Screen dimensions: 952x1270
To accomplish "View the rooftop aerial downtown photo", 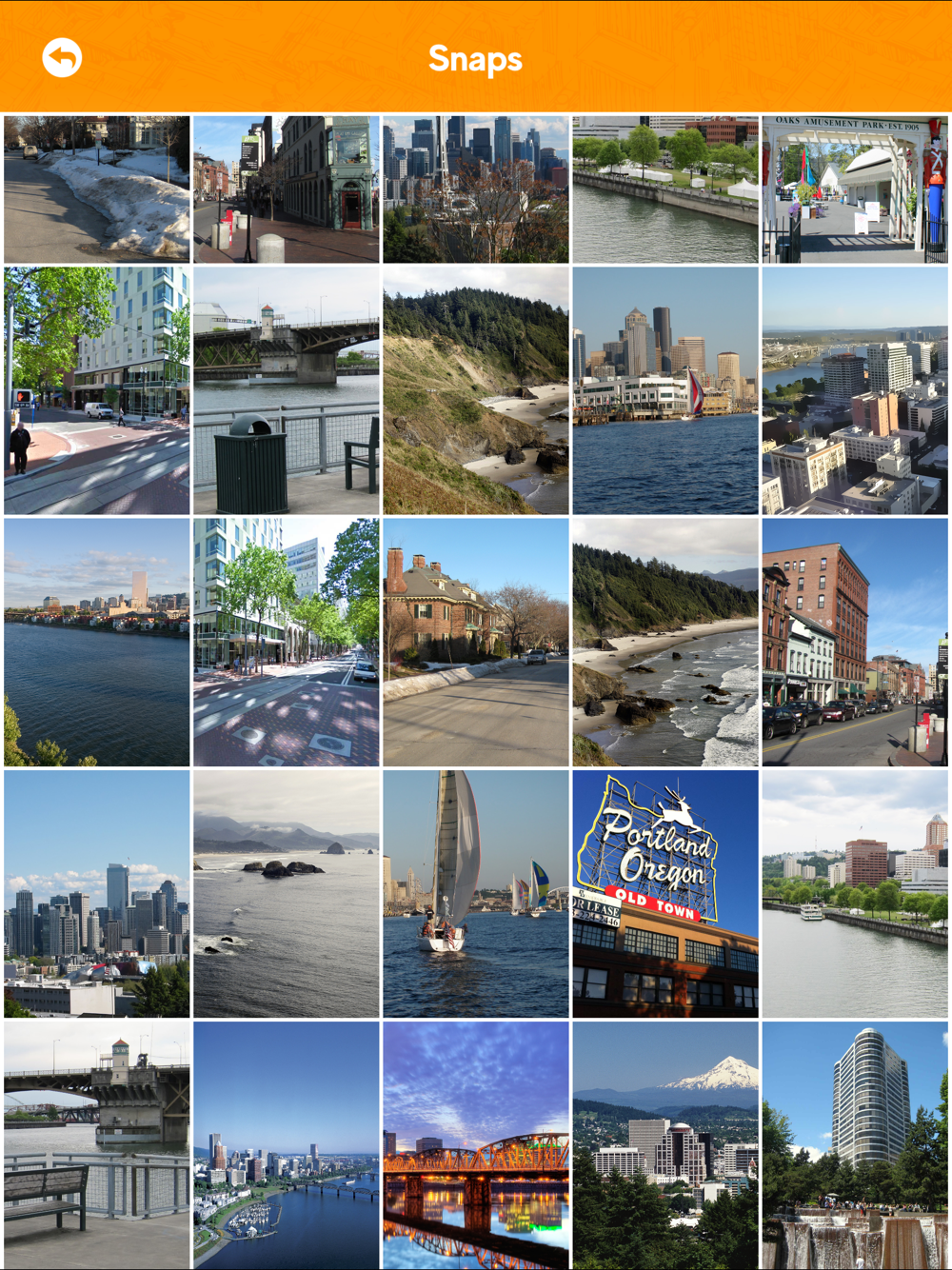I will click(855, 390).
